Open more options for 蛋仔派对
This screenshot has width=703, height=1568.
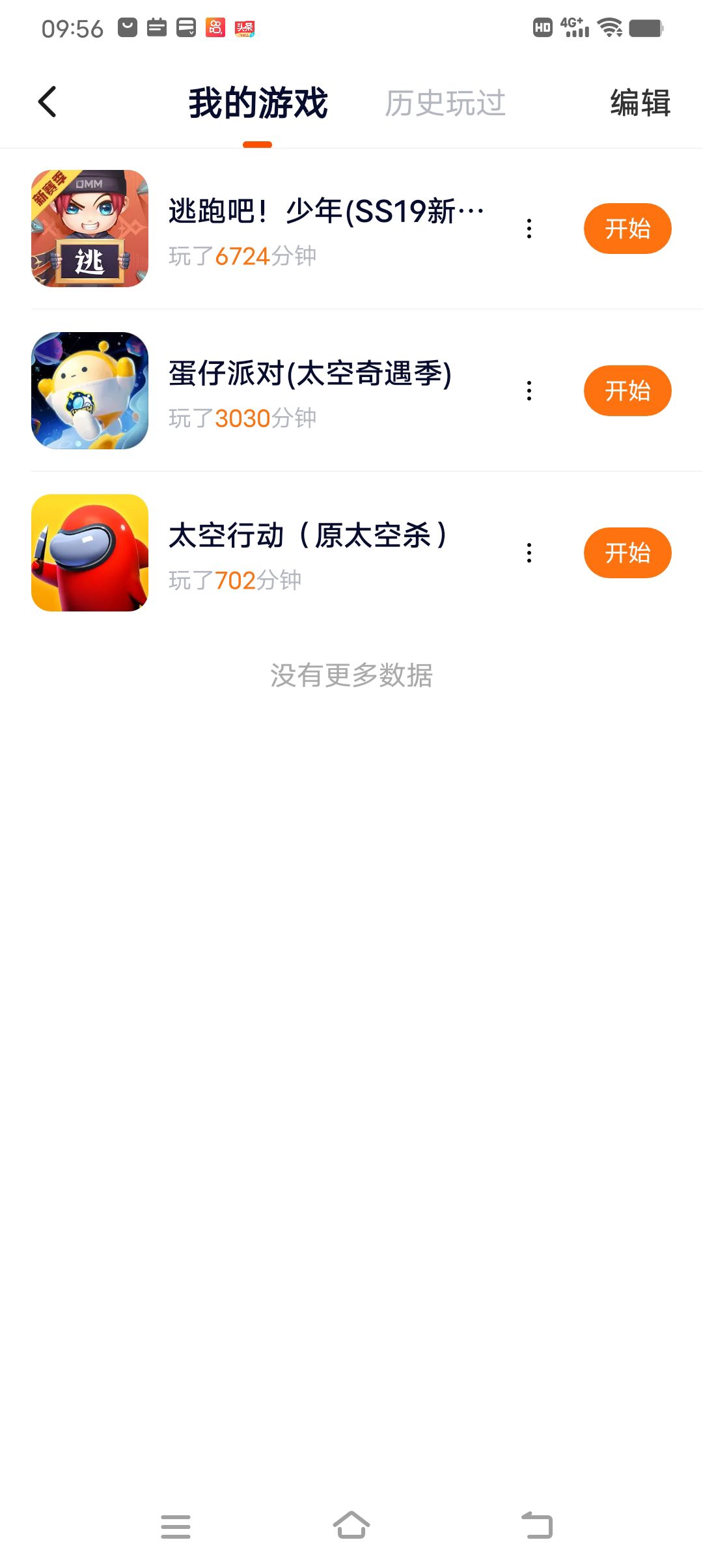529,391
